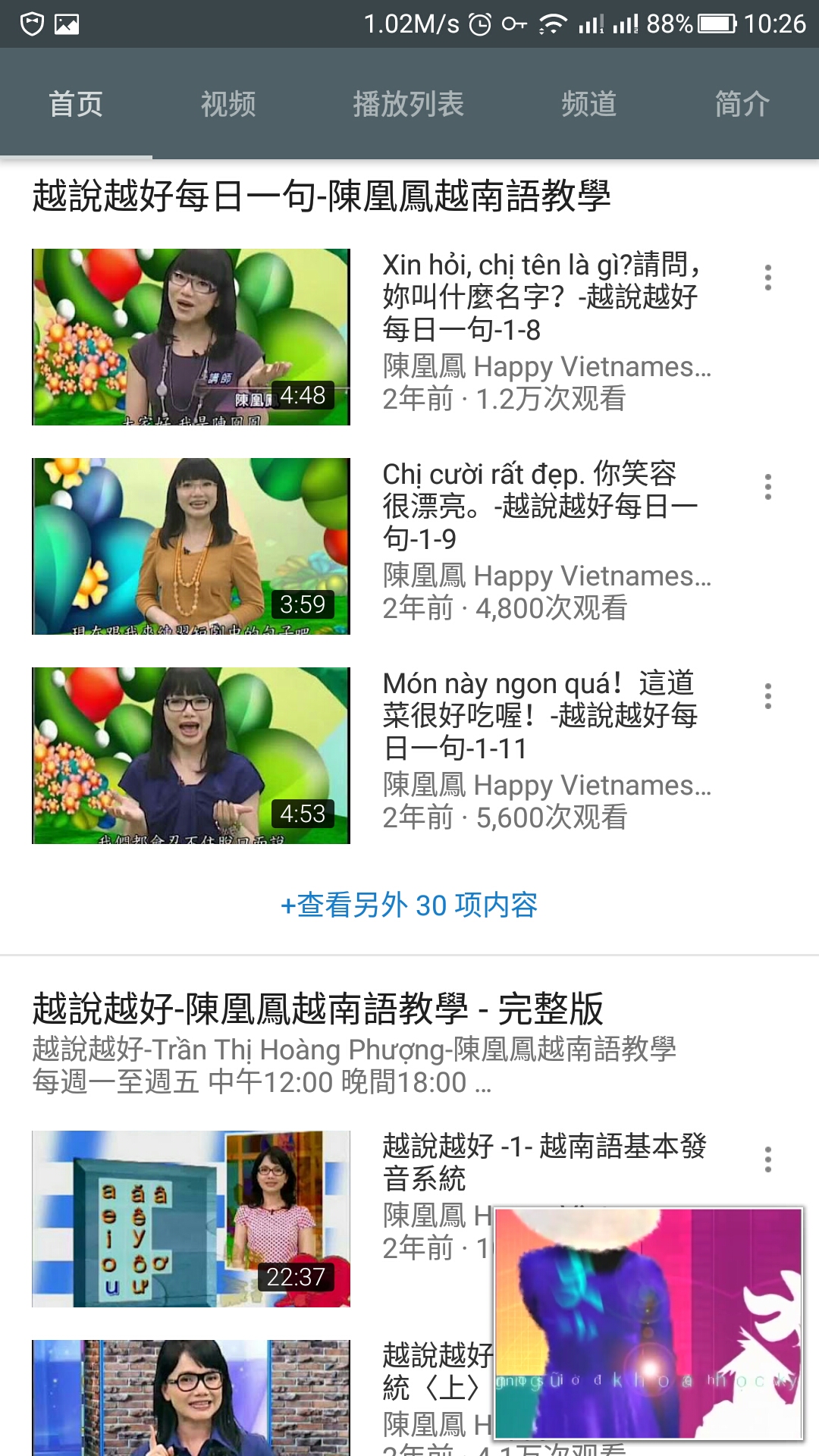
Task: Tap the Wi-Fi icon in status bar
Action: pyautogui.click(x=551, y=23)
